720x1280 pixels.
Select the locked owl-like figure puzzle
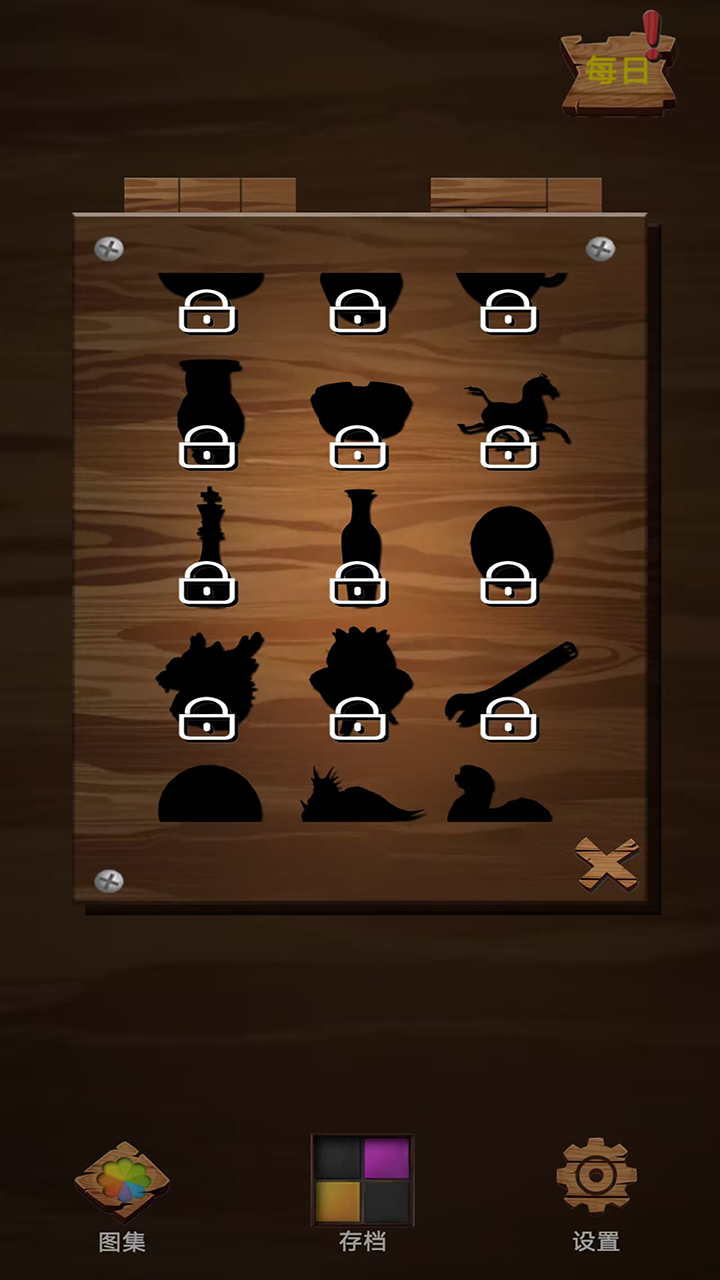(360, 680)
